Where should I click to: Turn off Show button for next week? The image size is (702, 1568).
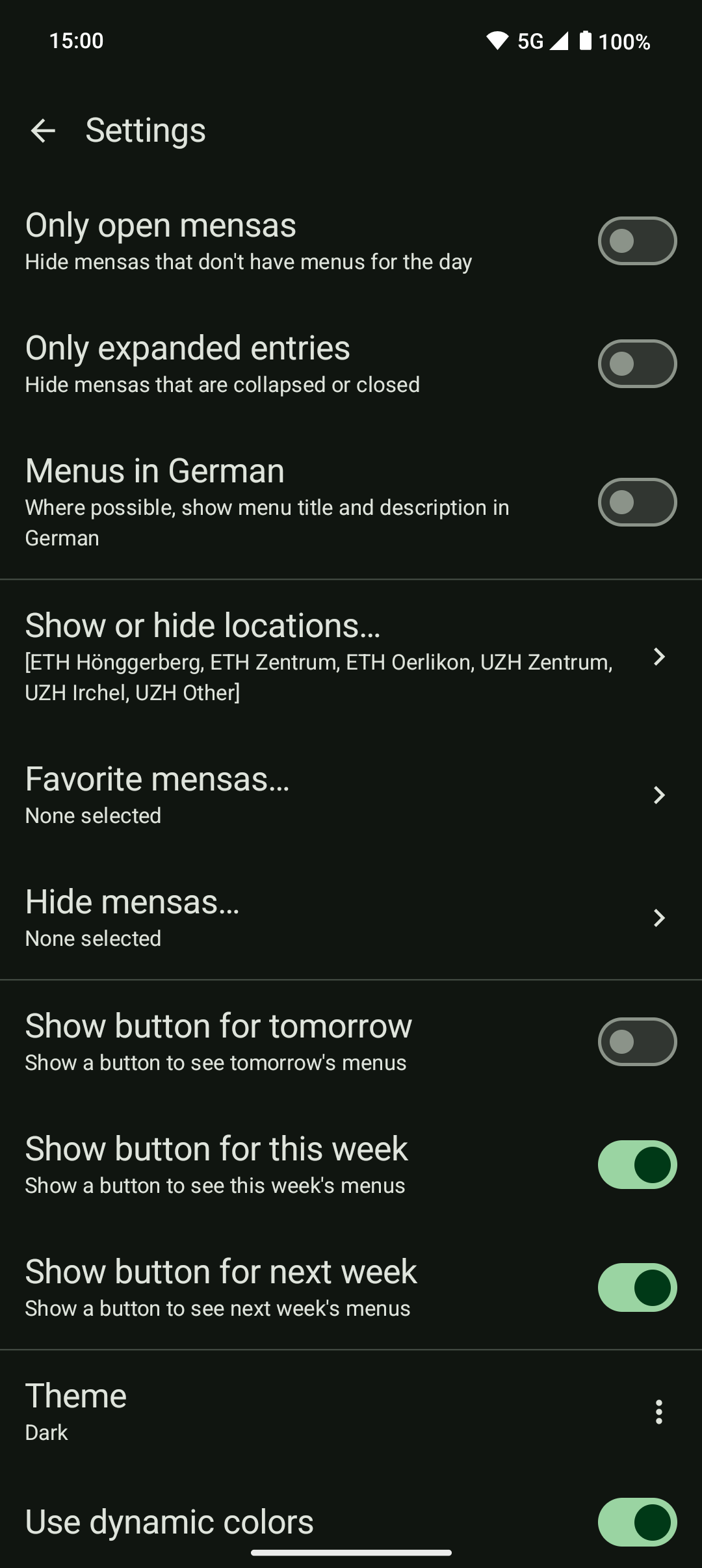click(x=636, y=1288)
